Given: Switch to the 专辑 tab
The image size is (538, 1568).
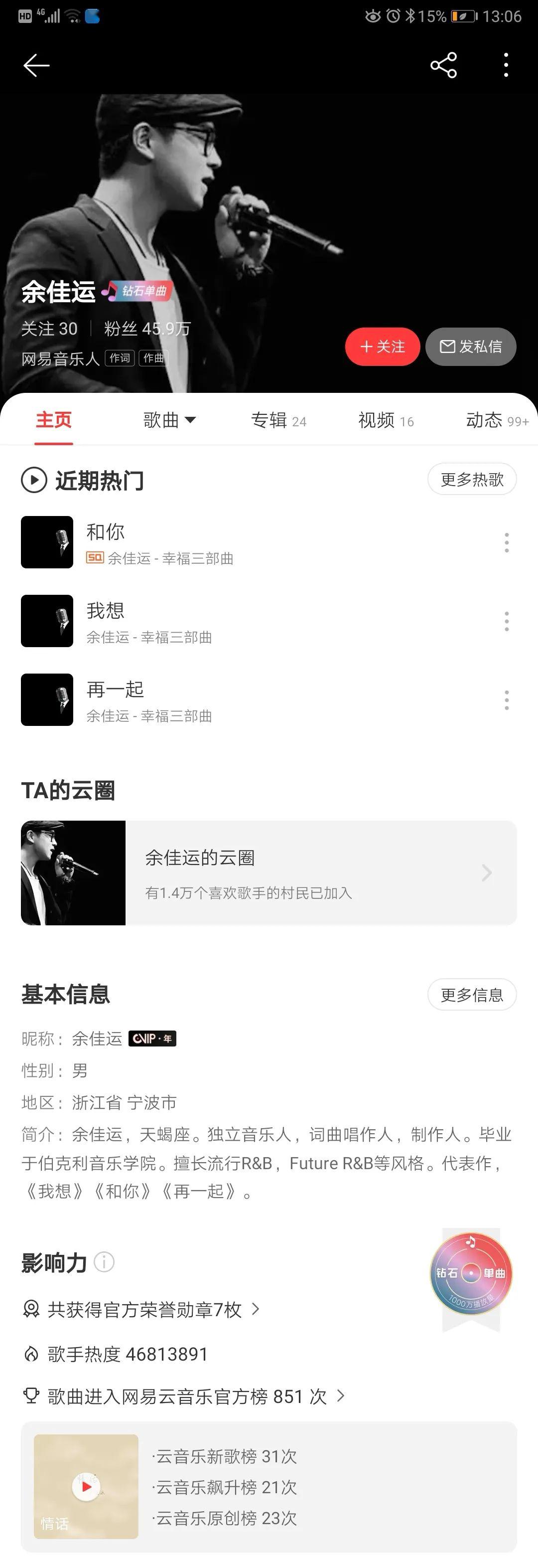Looking at the screenshot, I should tap(278, 420).
